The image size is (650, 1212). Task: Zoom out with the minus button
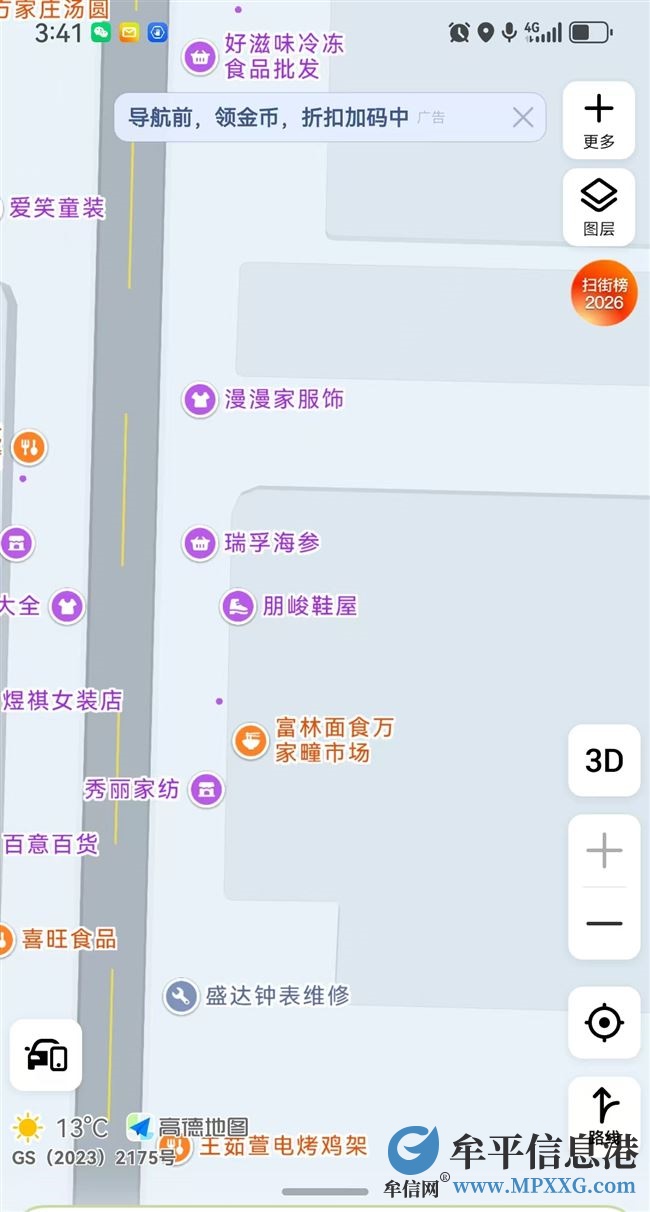pos(604,924)
